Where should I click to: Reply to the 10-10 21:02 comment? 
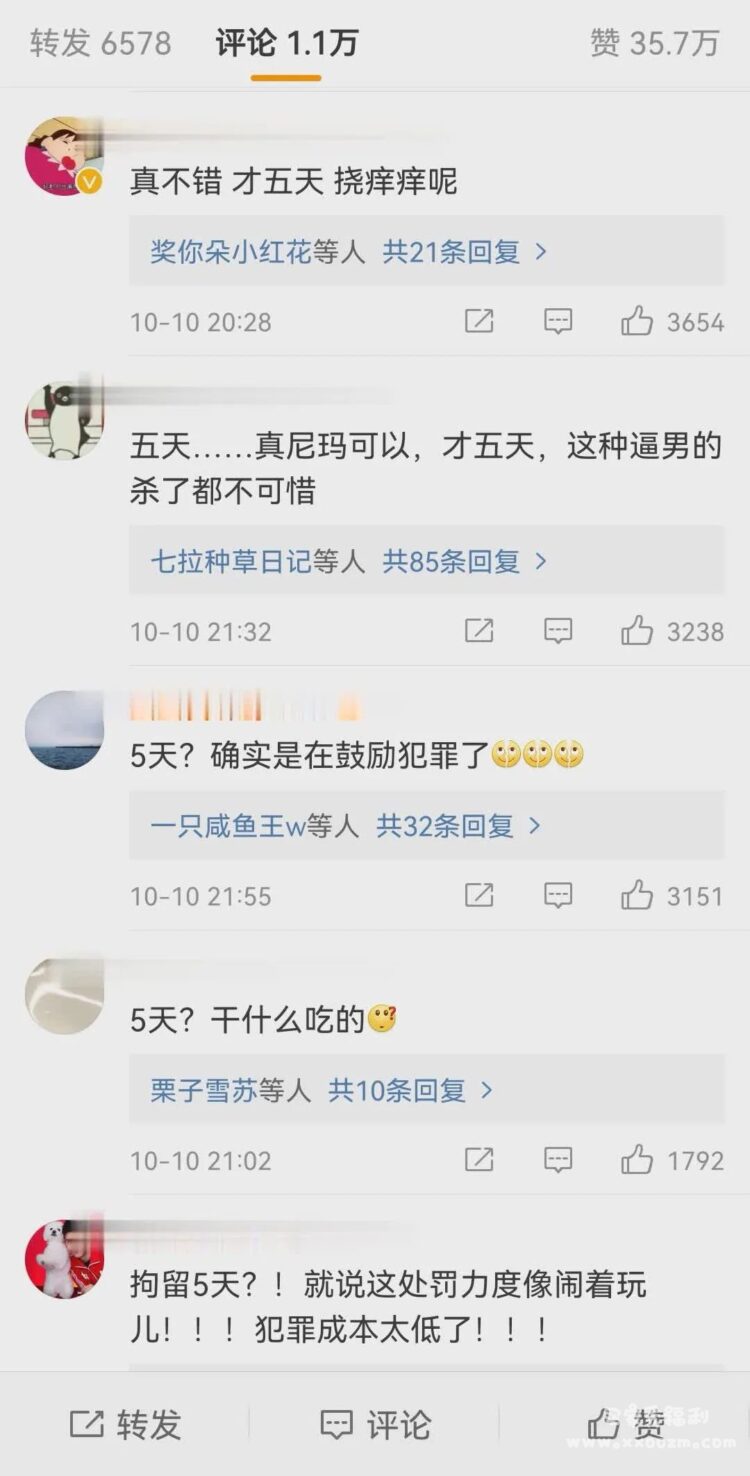coord(557,1160)
